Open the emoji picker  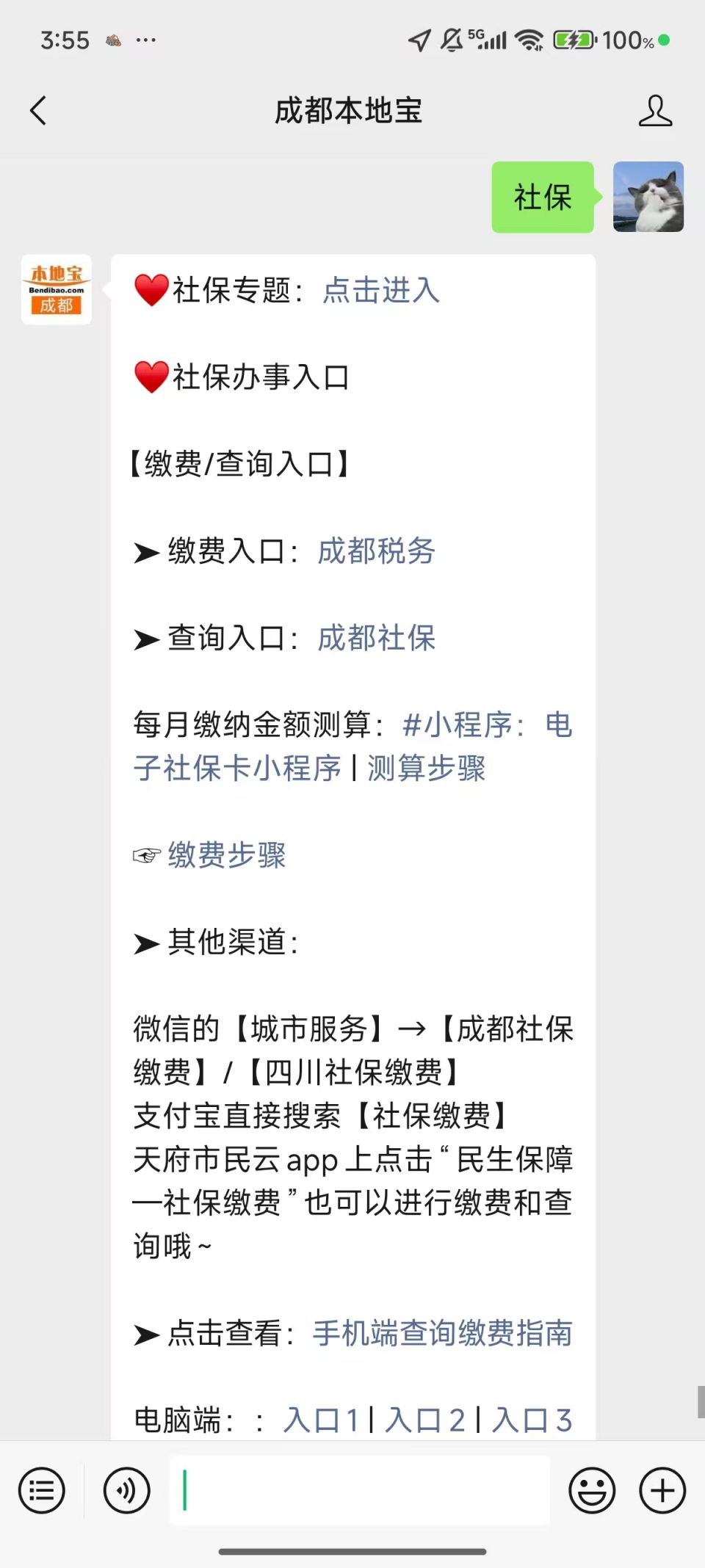[591, 1490]
